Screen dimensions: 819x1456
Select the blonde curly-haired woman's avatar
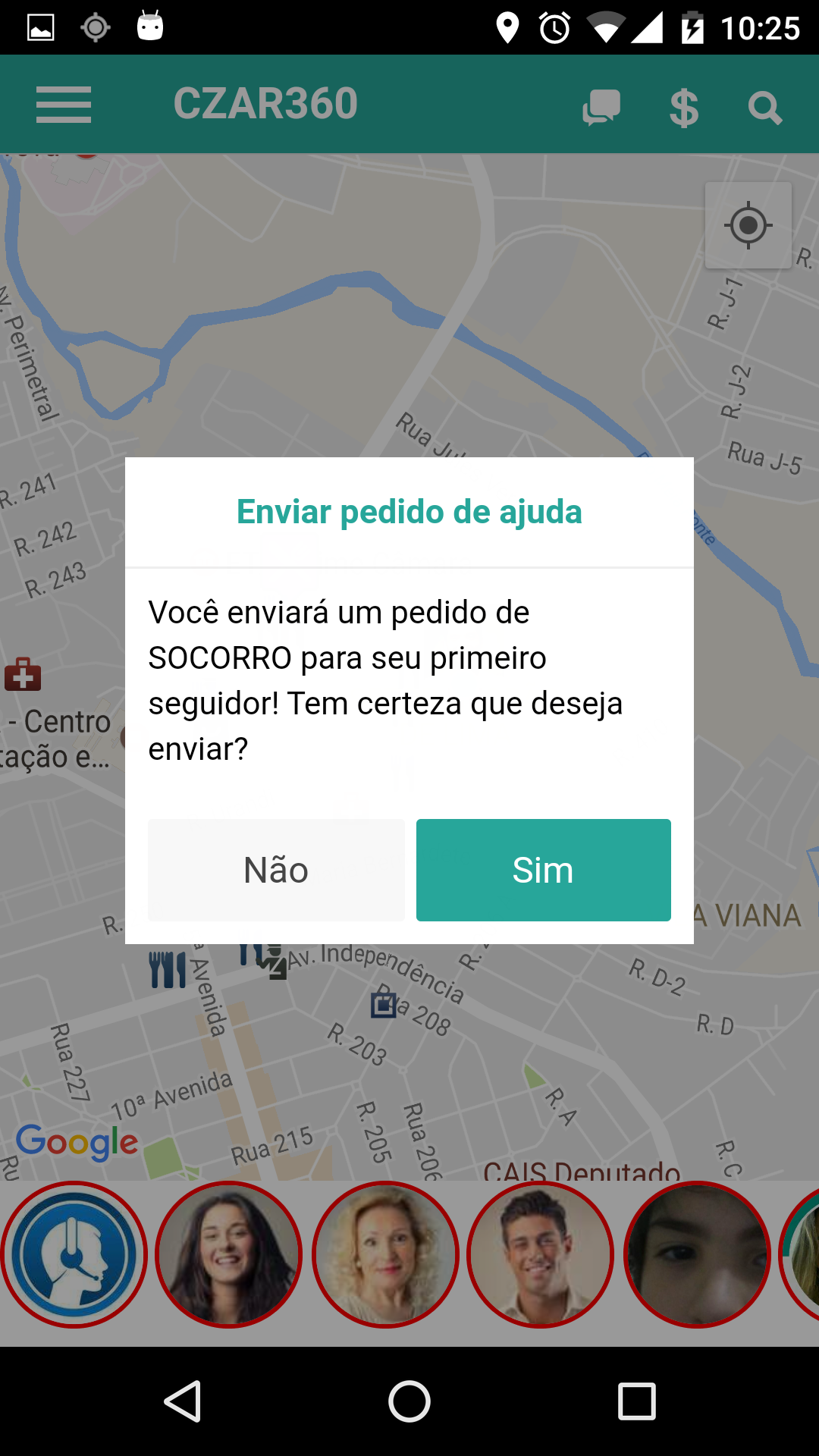385,1255
